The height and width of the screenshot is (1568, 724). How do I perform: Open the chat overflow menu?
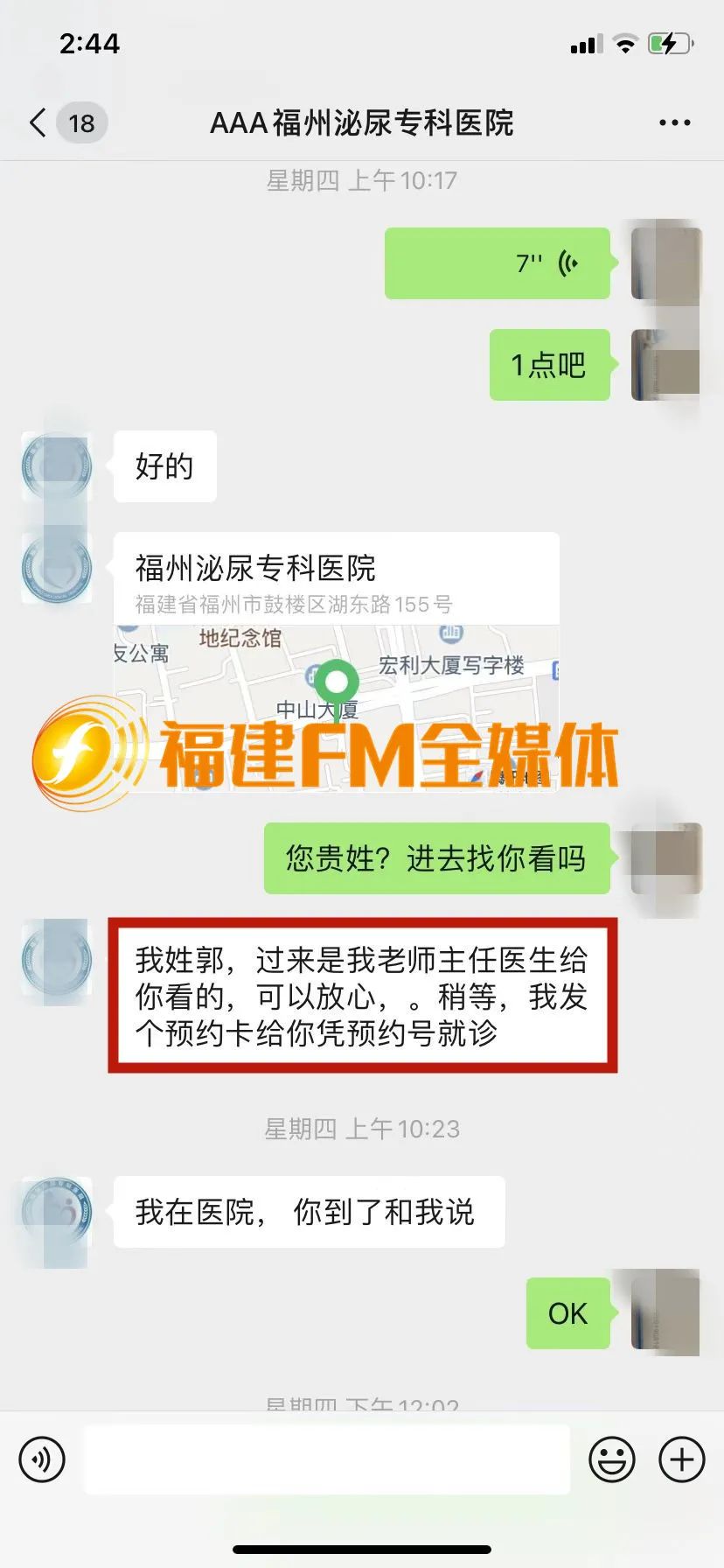point(674,123)
